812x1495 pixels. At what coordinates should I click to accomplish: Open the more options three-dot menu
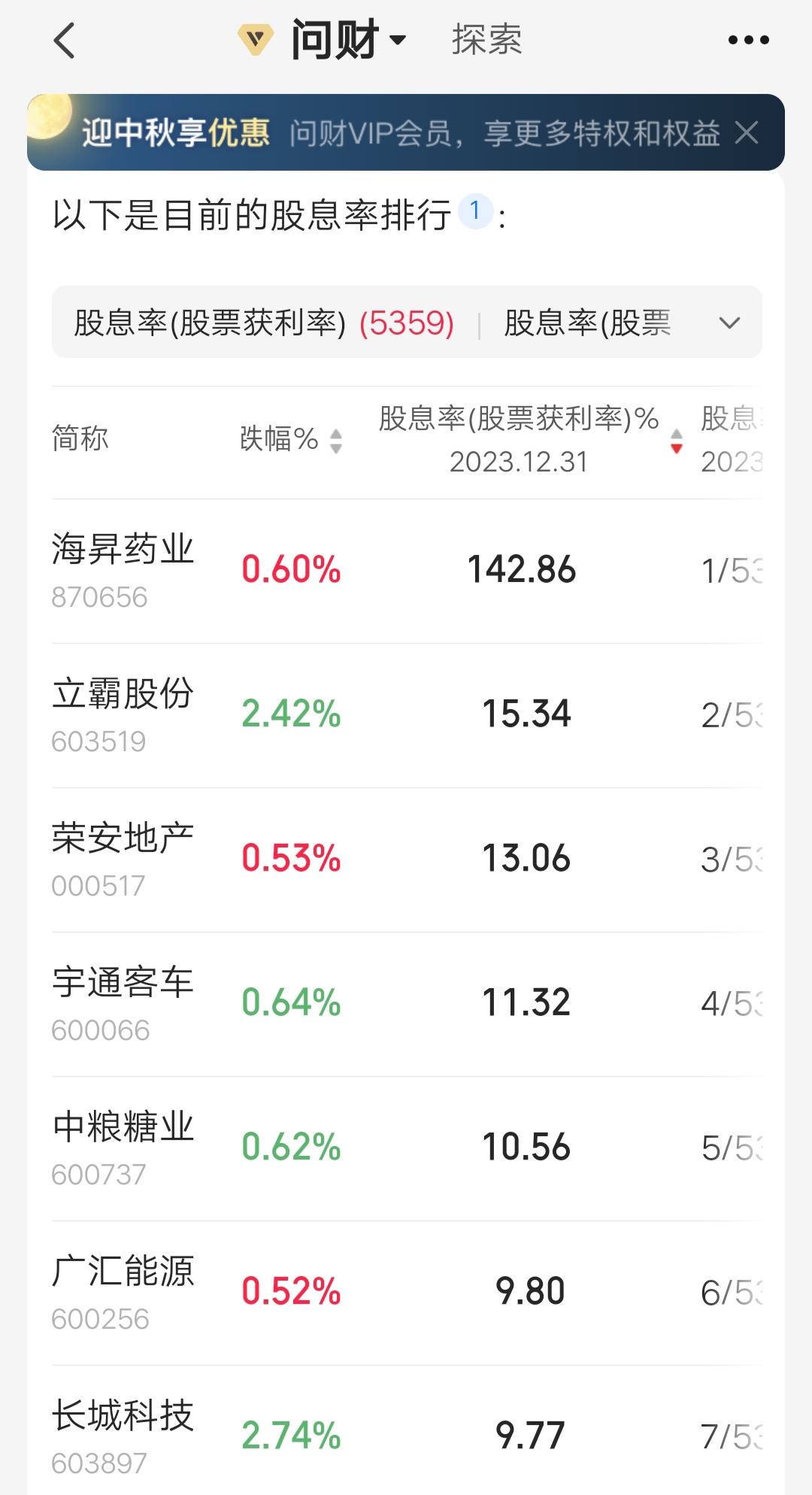click(x=748, y=39)
